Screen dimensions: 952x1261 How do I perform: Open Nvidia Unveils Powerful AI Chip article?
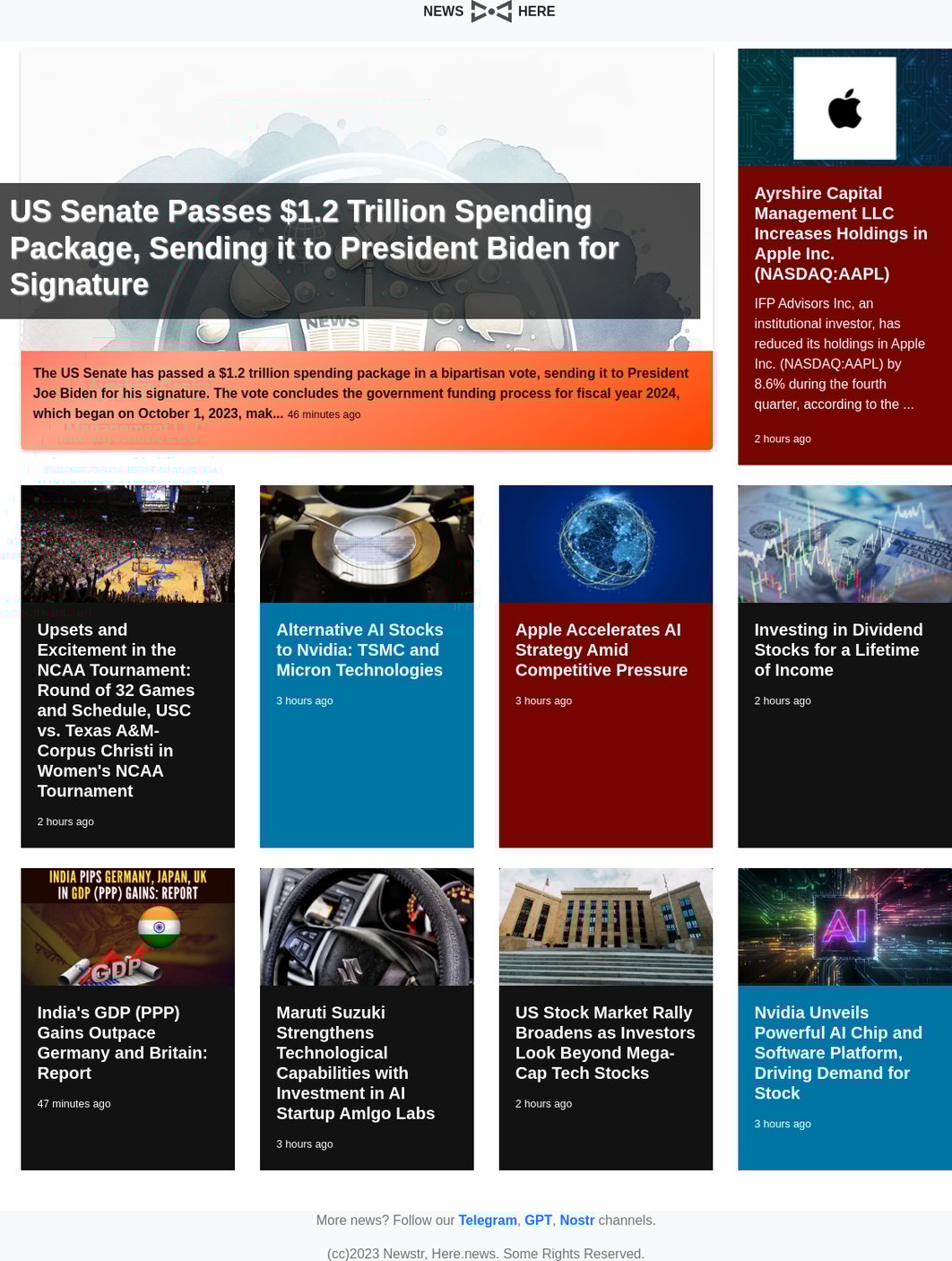coord(837,1052)
